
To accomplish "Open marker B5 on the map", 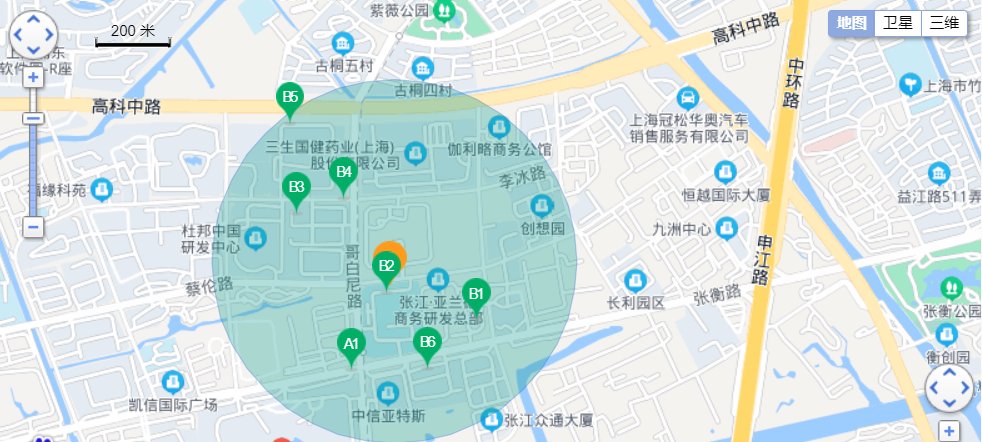I will point(291,98).
